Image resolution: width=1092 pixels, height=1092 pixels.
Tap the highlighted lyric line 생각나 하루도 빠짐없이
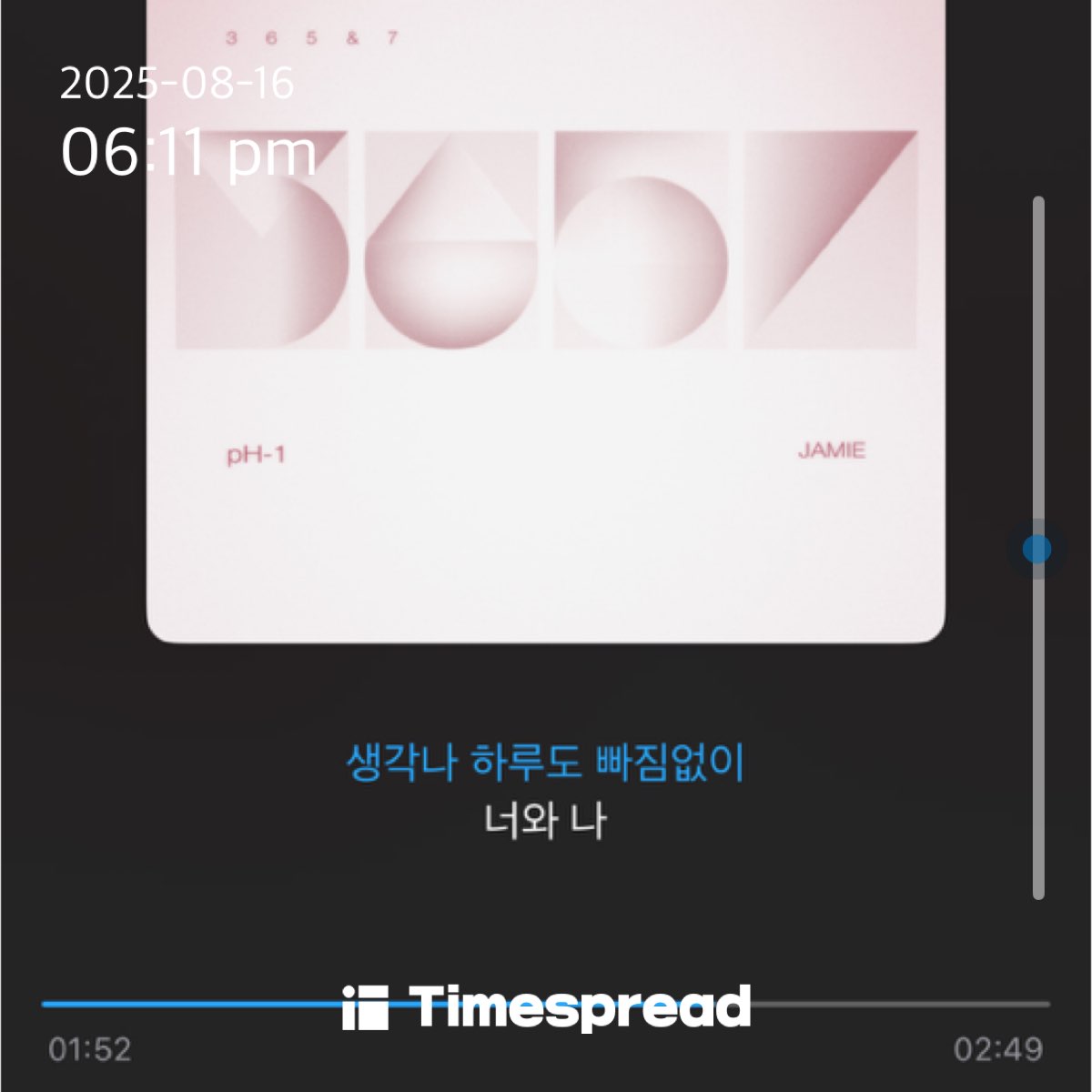click(545, 763)
